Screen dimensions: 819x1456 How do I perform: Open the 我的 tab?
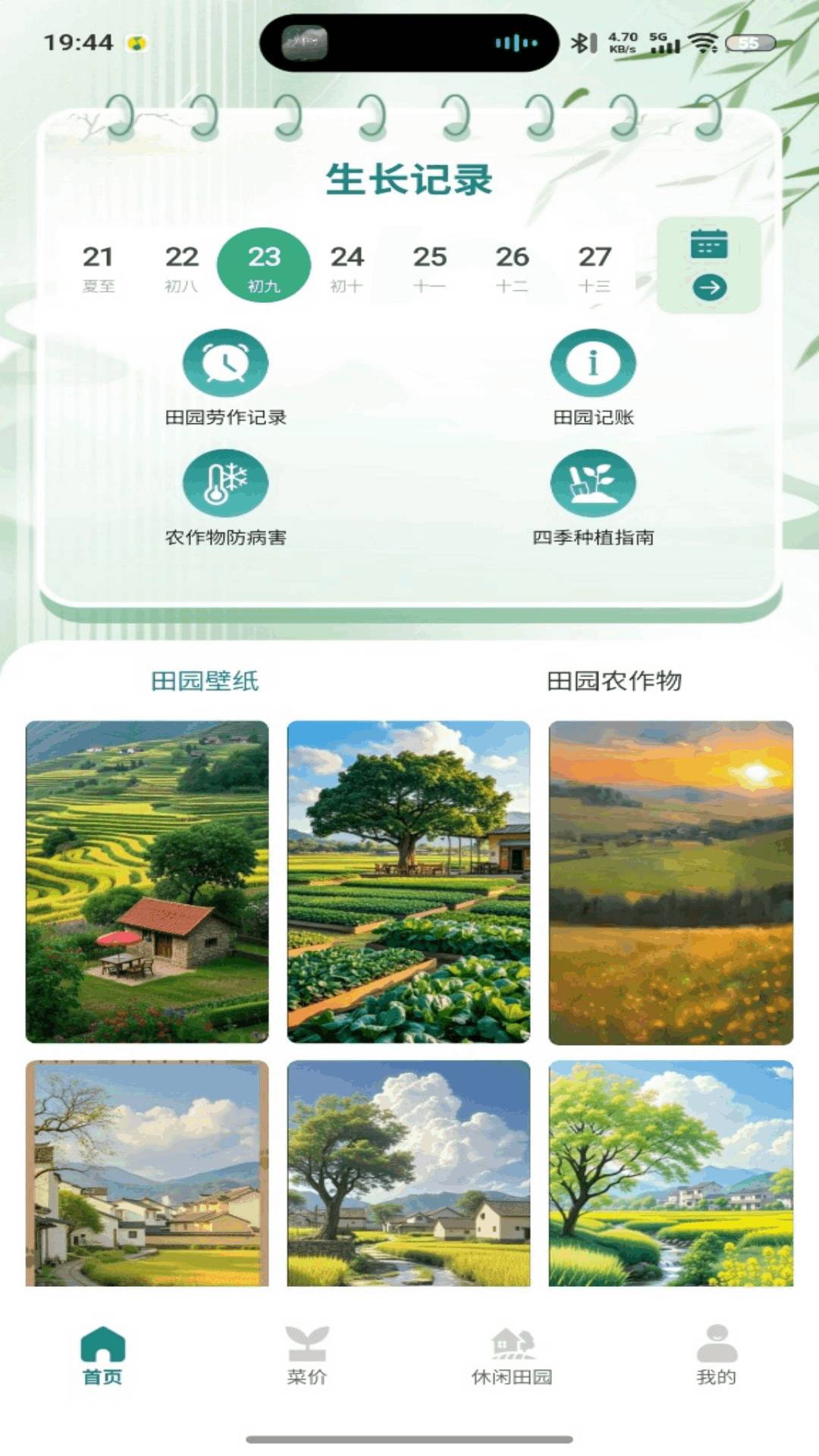717,1356
